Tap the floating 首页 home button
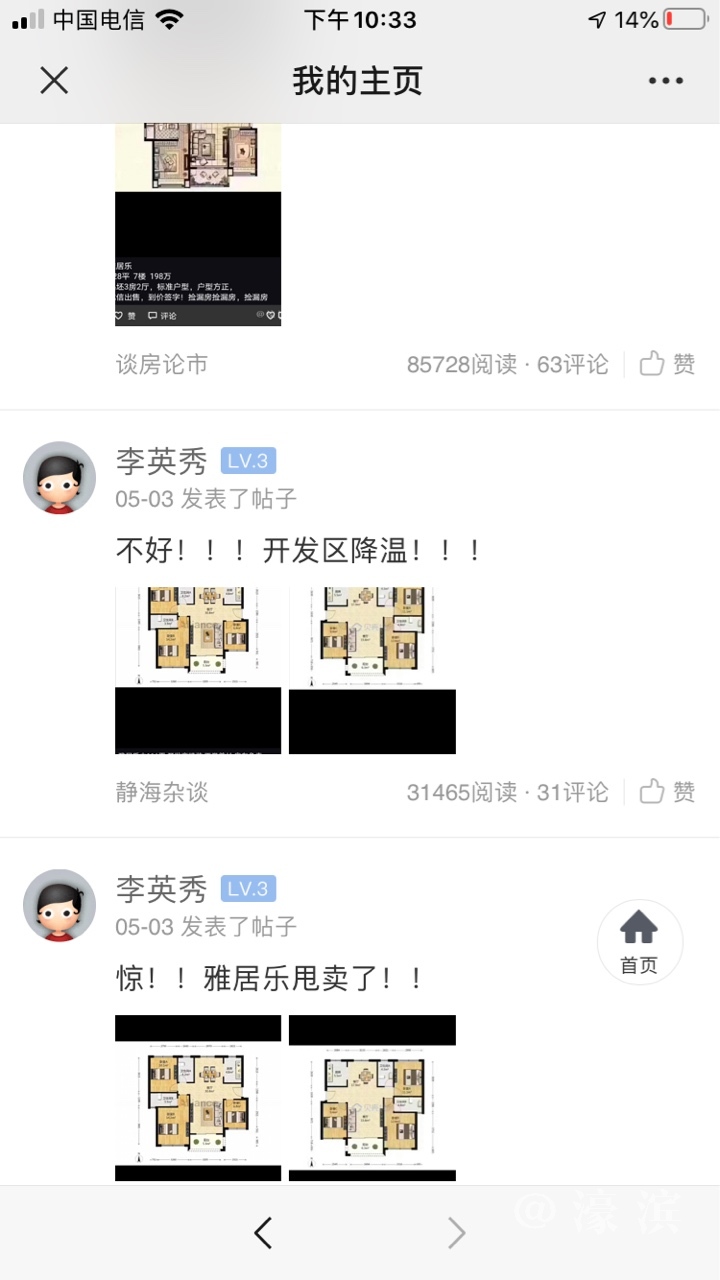 coord(639,942)
